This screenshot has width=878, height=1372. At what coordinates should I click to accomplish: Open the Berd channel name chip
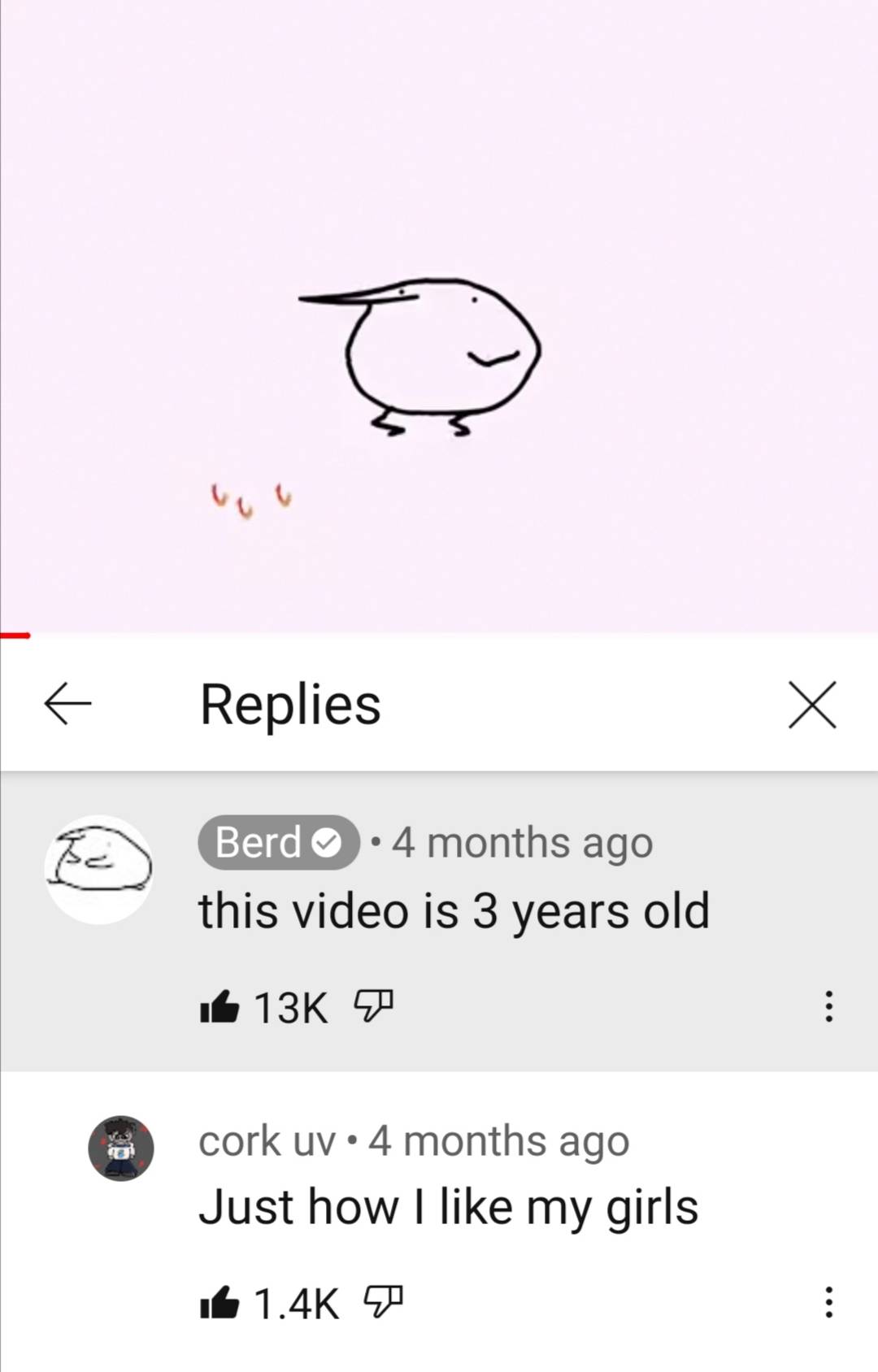278,842
